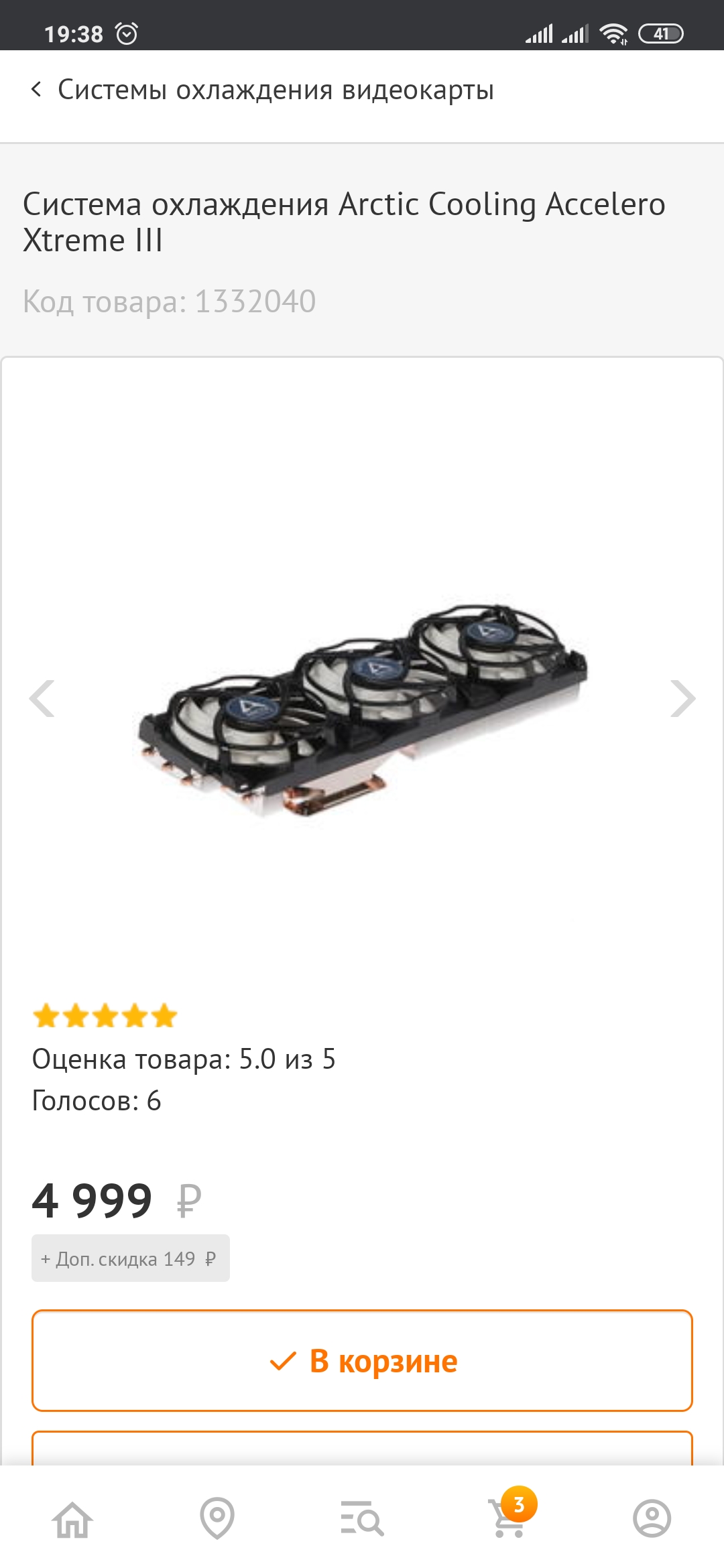The image size is (724, 1568).
Task: Open the profile tab
Action: click(652, 1518)
